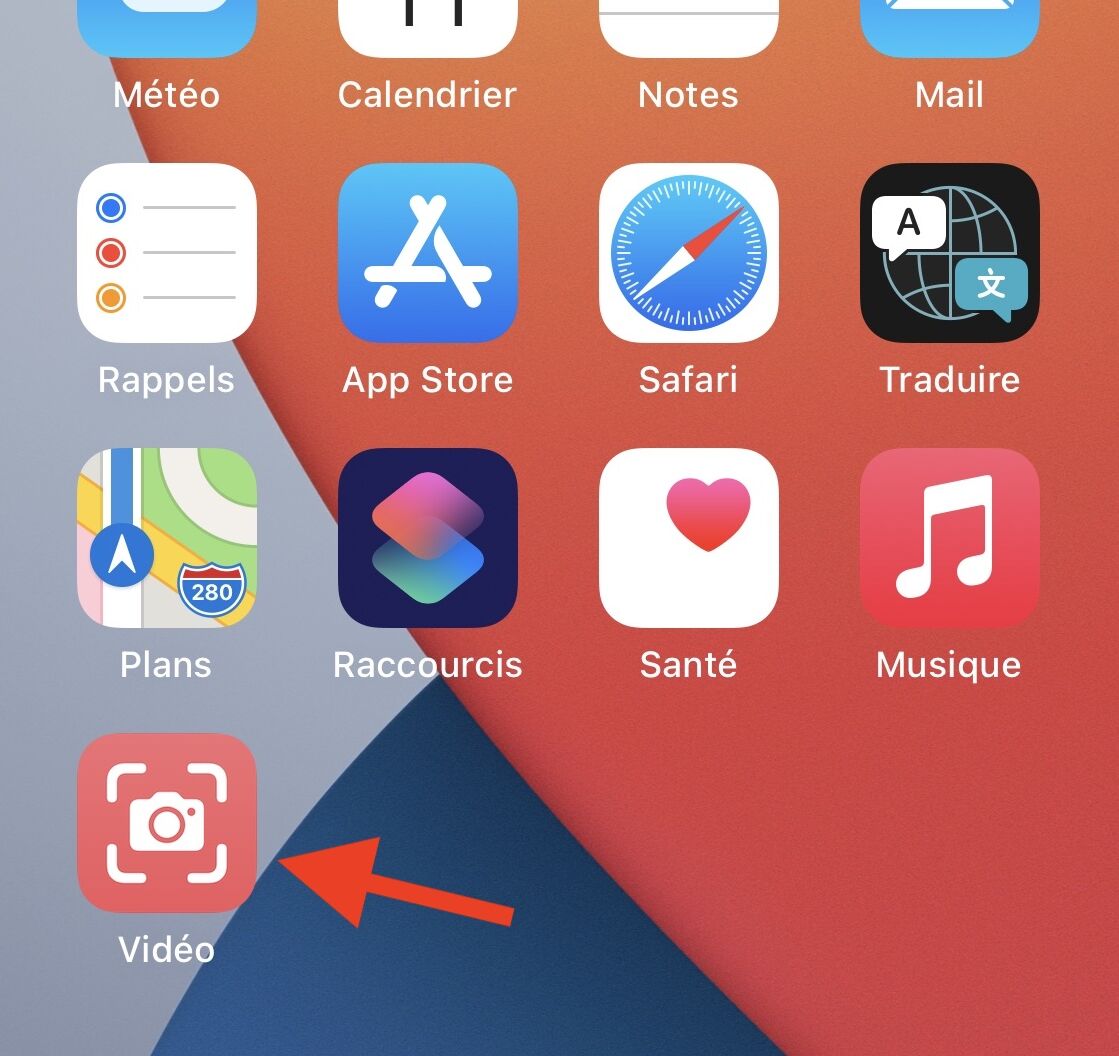The width and height of the screenshot is (1119, 1056).
Task: Tap the Vidéo shortcut icon
Action: click(167, 823)
